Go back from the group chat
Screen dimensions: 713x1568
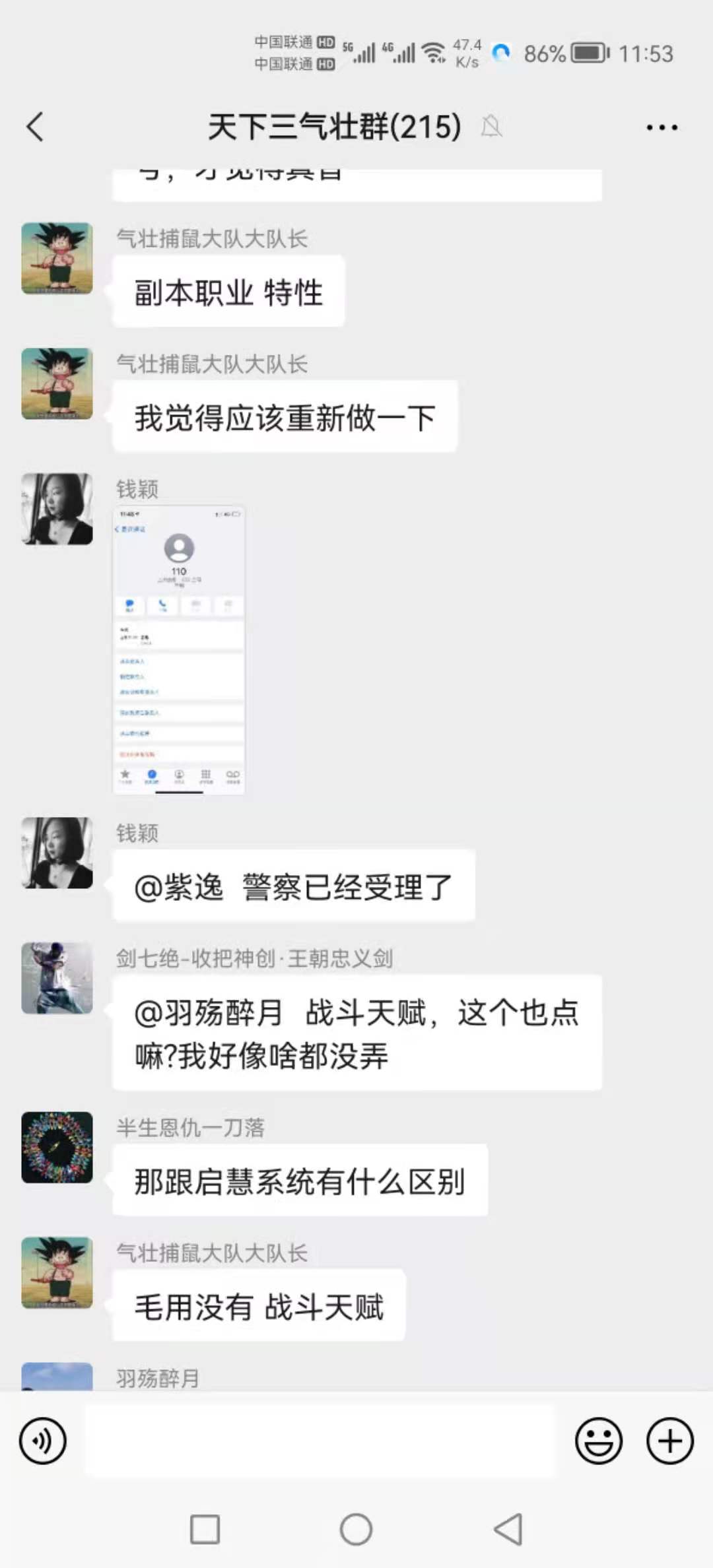[x=35, y=127]
